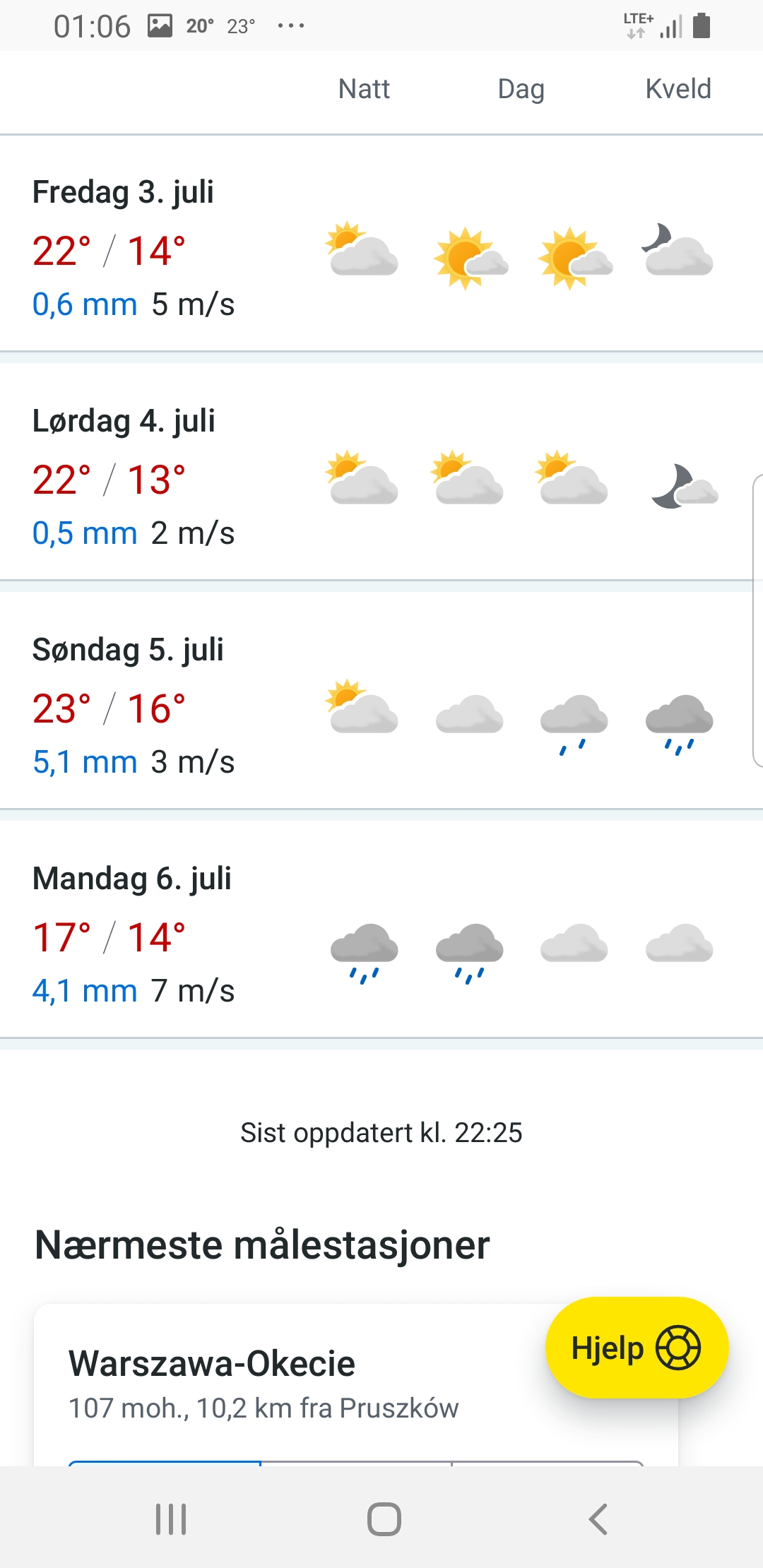Screen dimensions: 763x1568
Task: Go to the phone's home screen
Action: pos(384,1519)
